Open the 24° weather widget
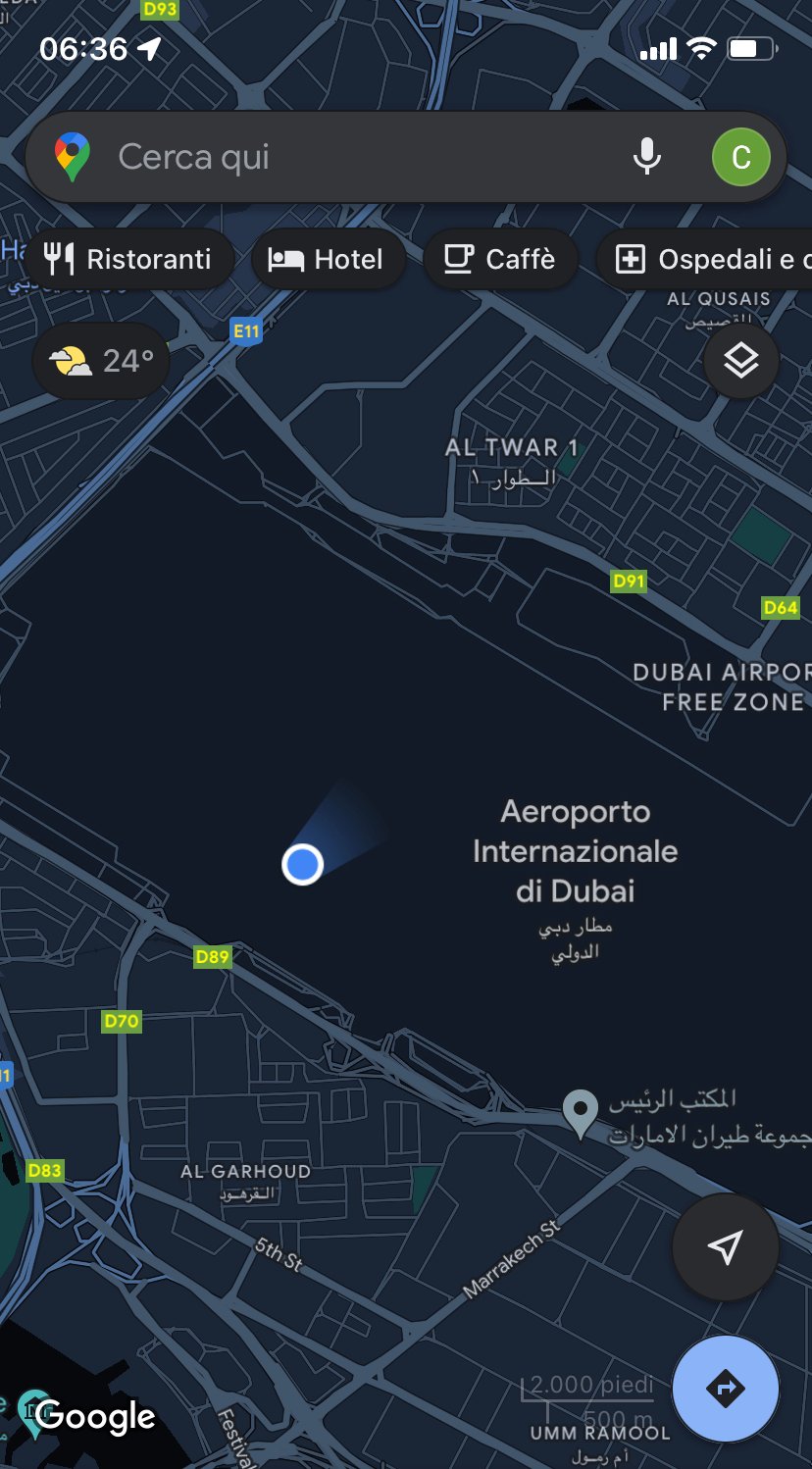Viewport: 812px width, 1469px height. pyautogui.click(x=102, y=362)
